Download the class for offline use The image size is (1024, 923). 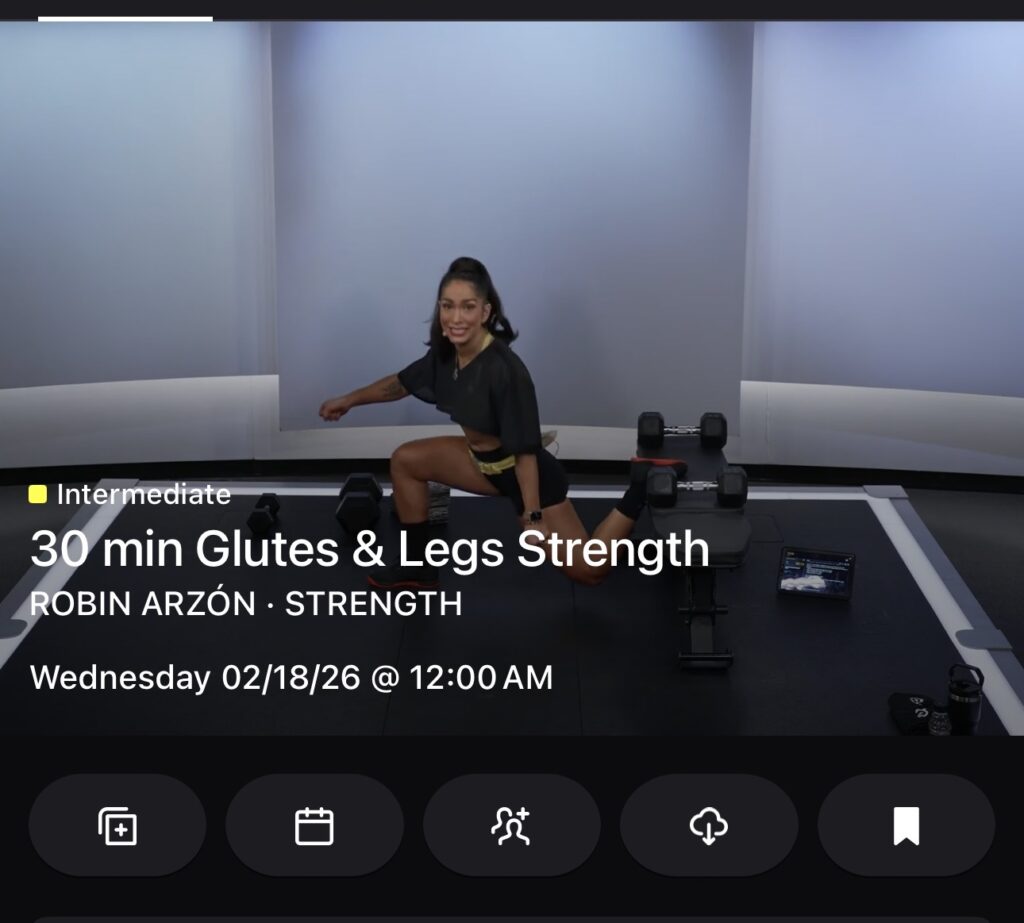pyautogui.click(x=708, y=826)
